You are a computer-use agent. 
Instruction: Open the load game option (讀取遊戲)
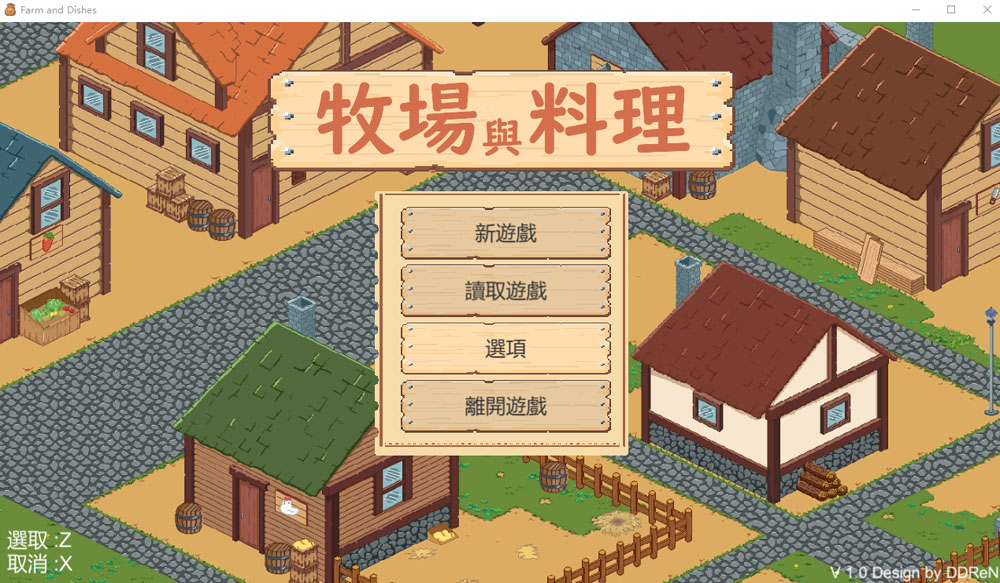coord(505,291)
